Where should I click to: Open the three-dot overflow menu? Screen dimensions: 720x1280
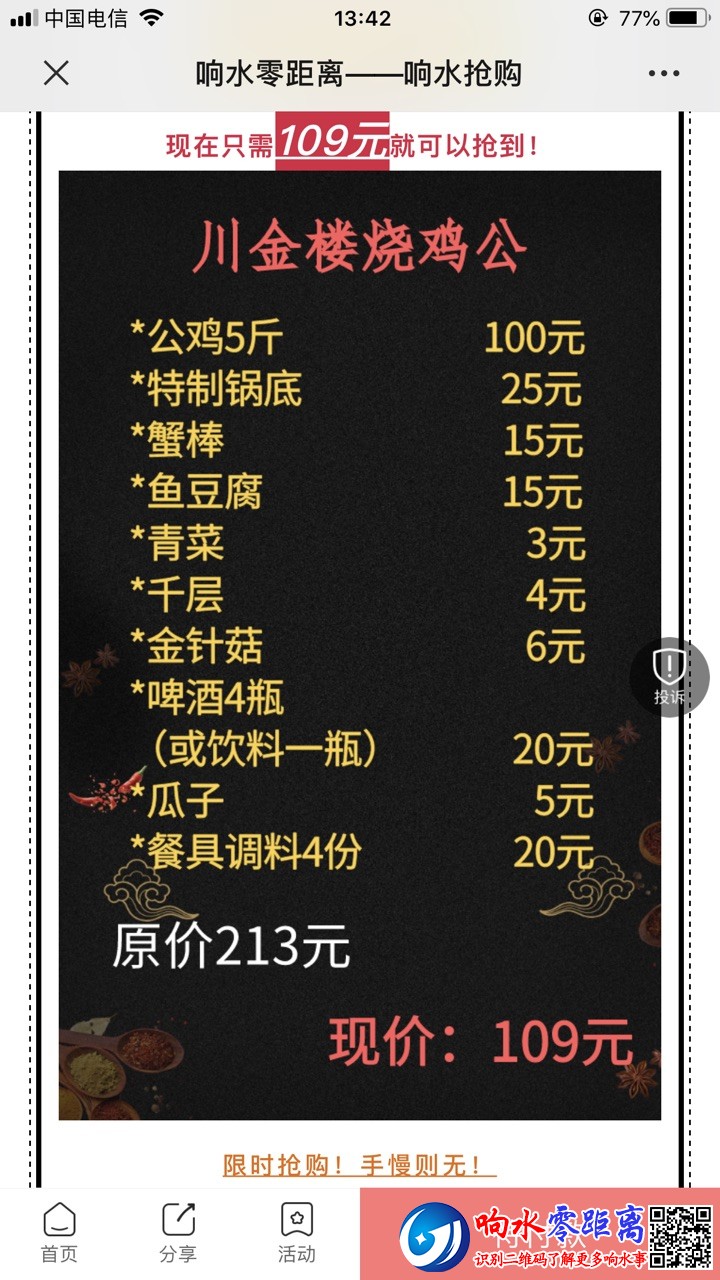tap(664, 73)
